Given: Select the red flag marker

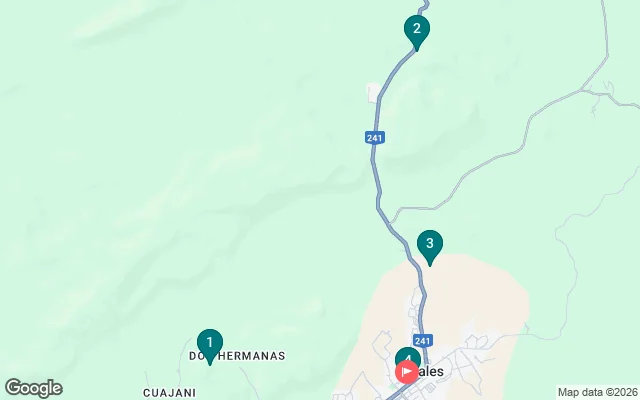Looking at the screenshot, I should click(409, 373).
